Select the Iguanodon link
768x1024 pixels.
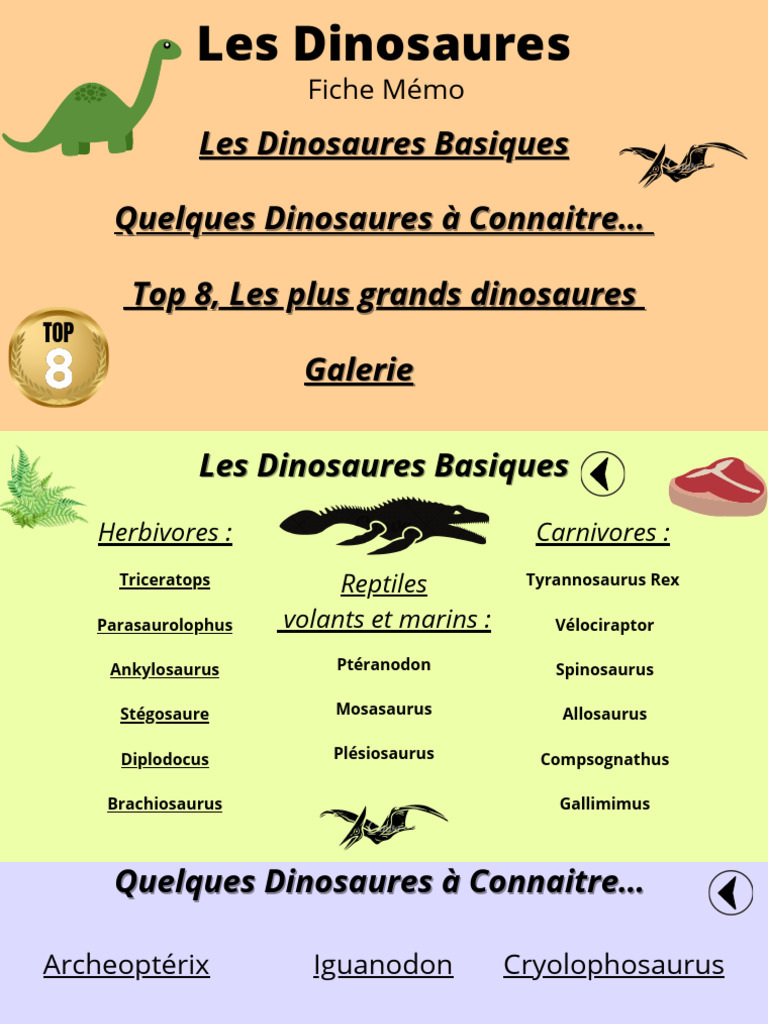point(383,965)
